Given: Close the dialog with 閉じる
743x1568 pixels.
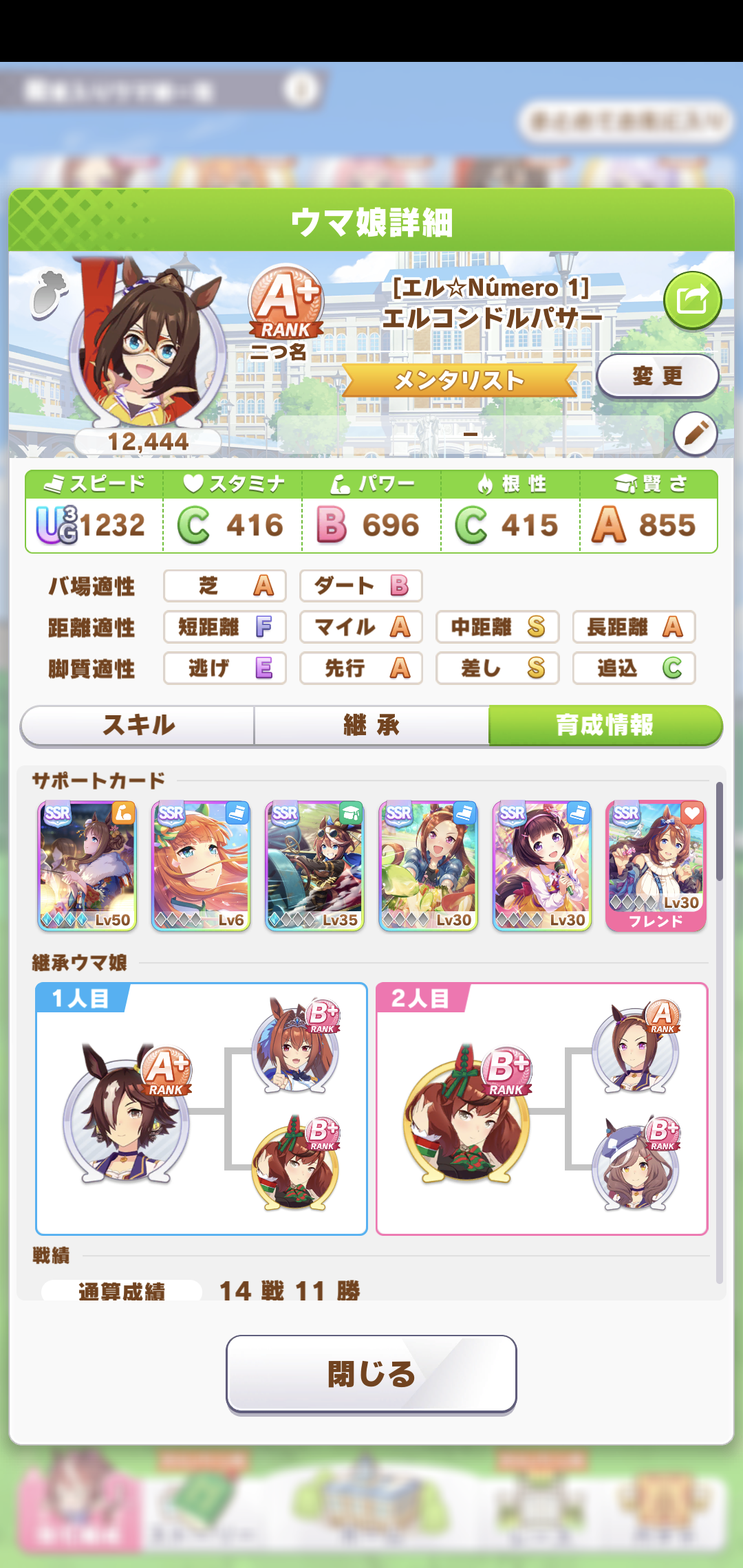Looking at the screenshot, I should click(371, 1374).
